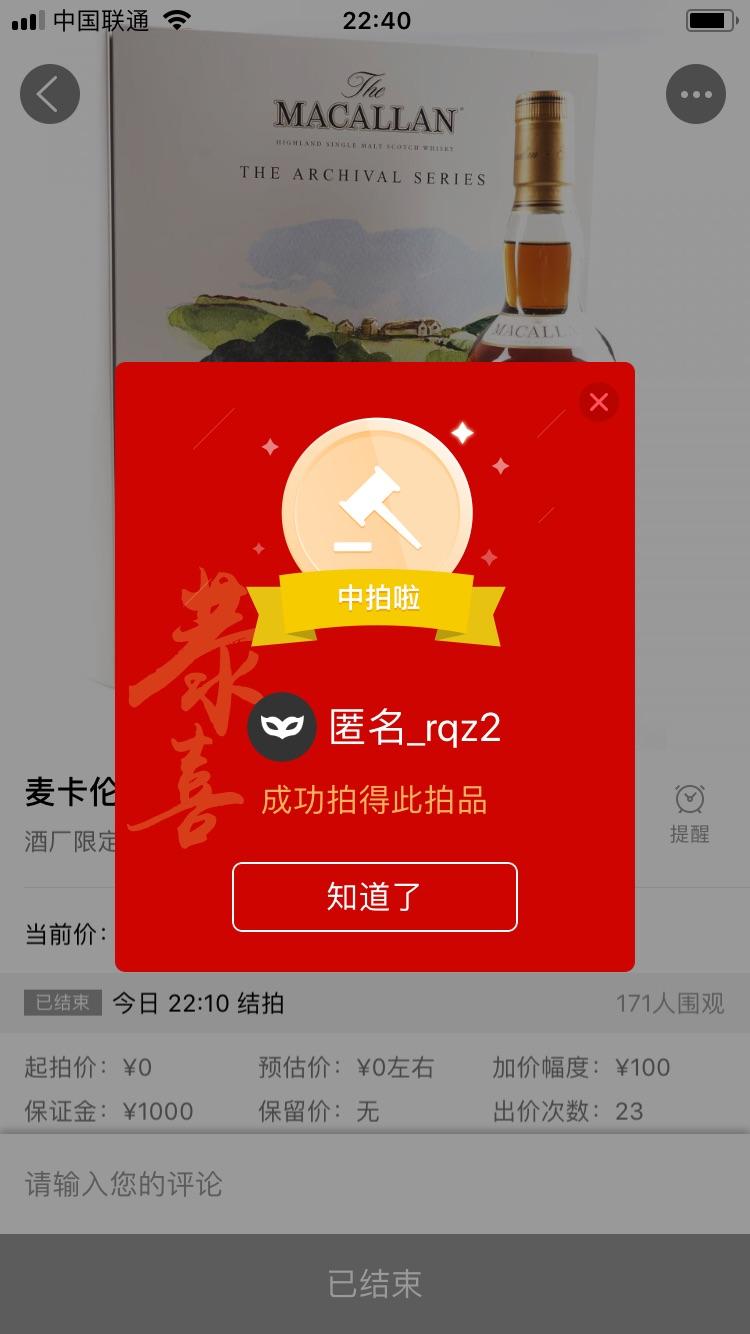Click the 已结束 status tag near 今日 22:10
This screenshot has width=750, height=1334.
tap(62, 1003)
